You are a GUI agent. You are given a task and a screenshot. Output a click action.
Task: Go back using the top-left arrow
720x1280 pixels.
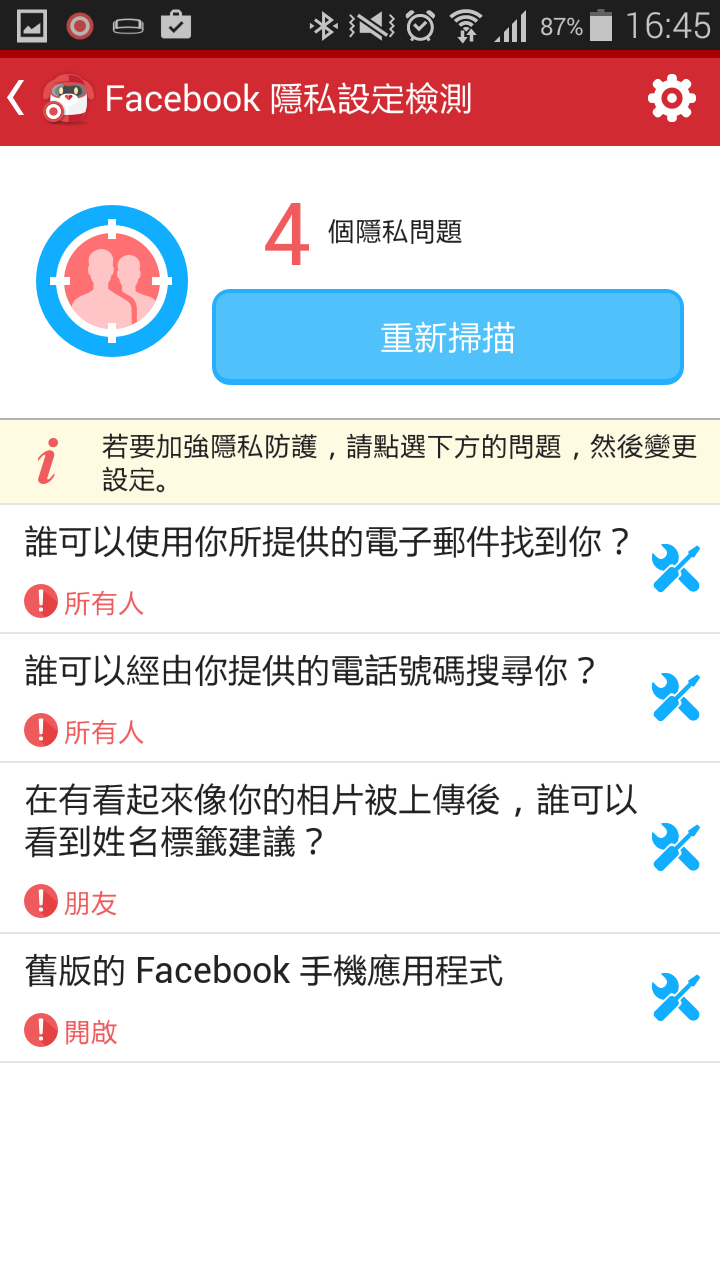tap(17, 98)
